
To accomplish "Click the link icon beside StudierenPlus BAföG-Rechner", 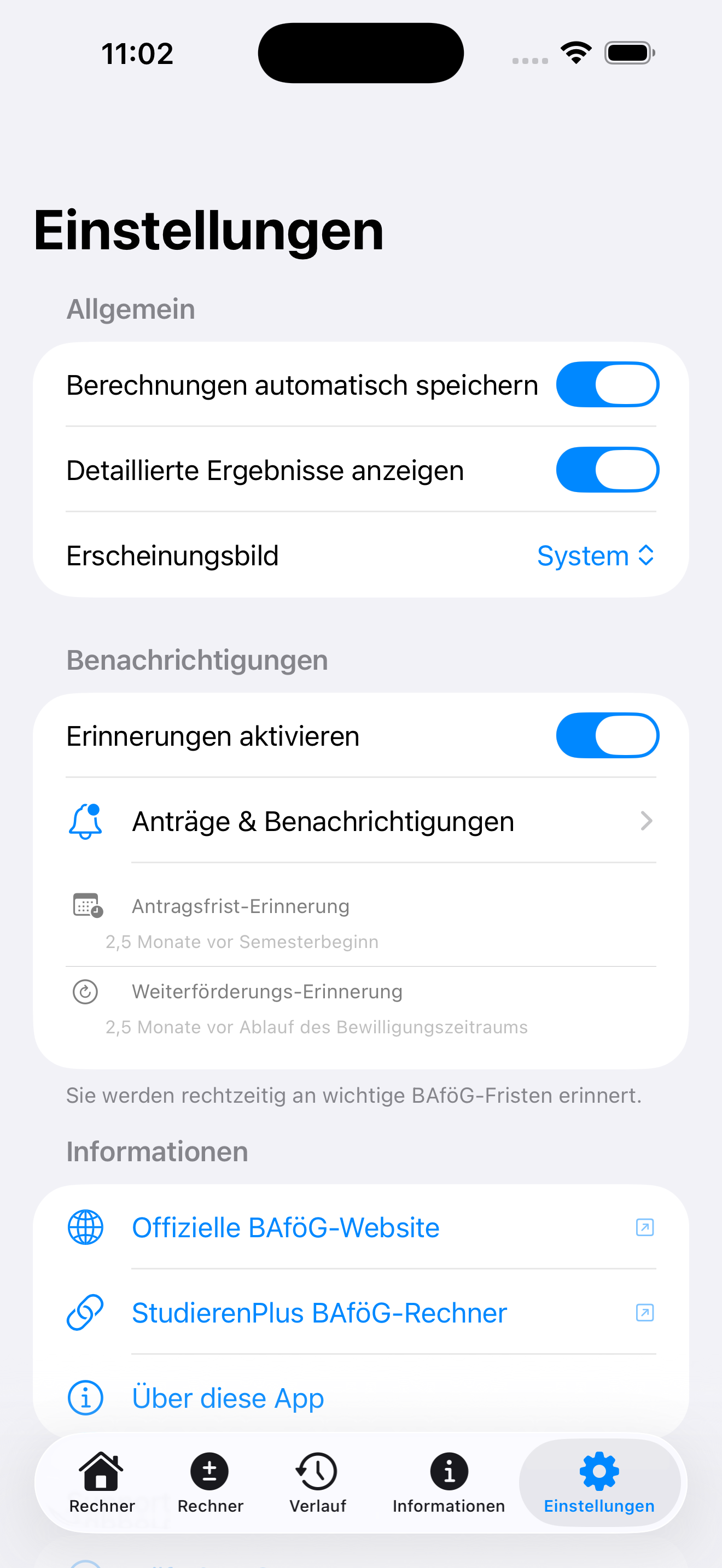I will pyautogui.click(x=85, y=1313).
